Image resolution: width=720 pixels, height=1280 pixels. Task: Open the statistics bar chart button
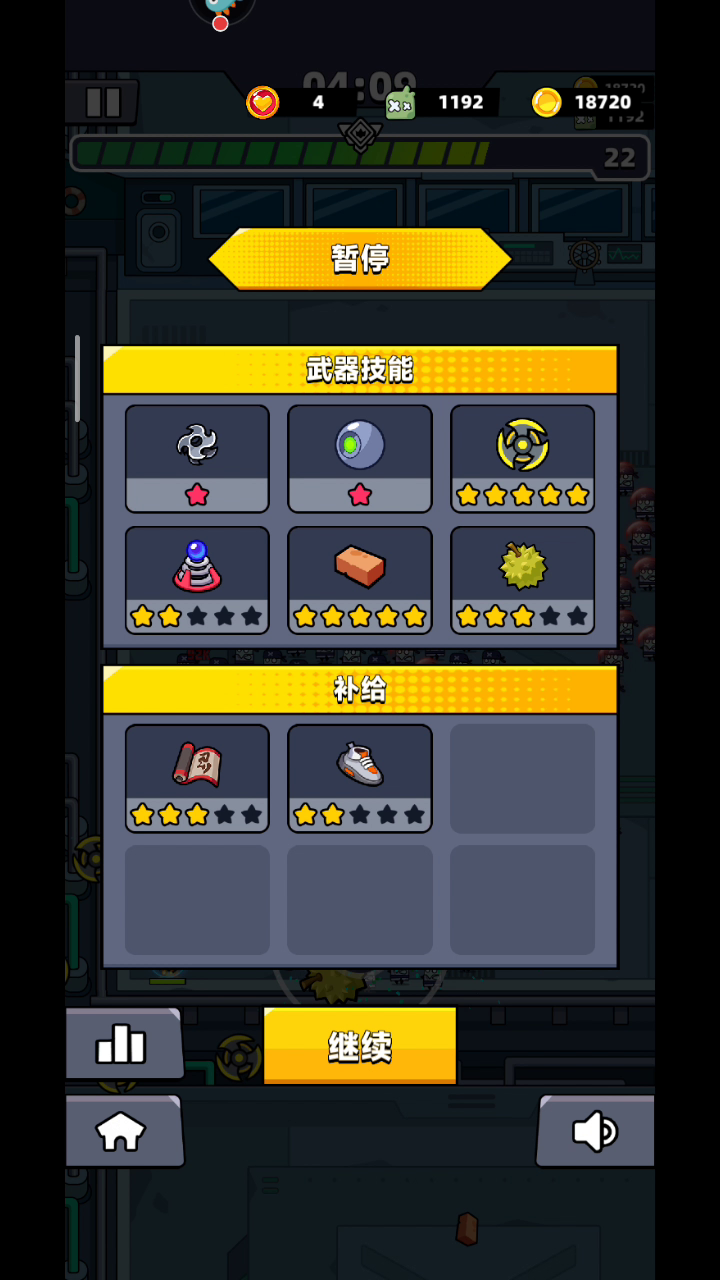[x=123, y=1045]
